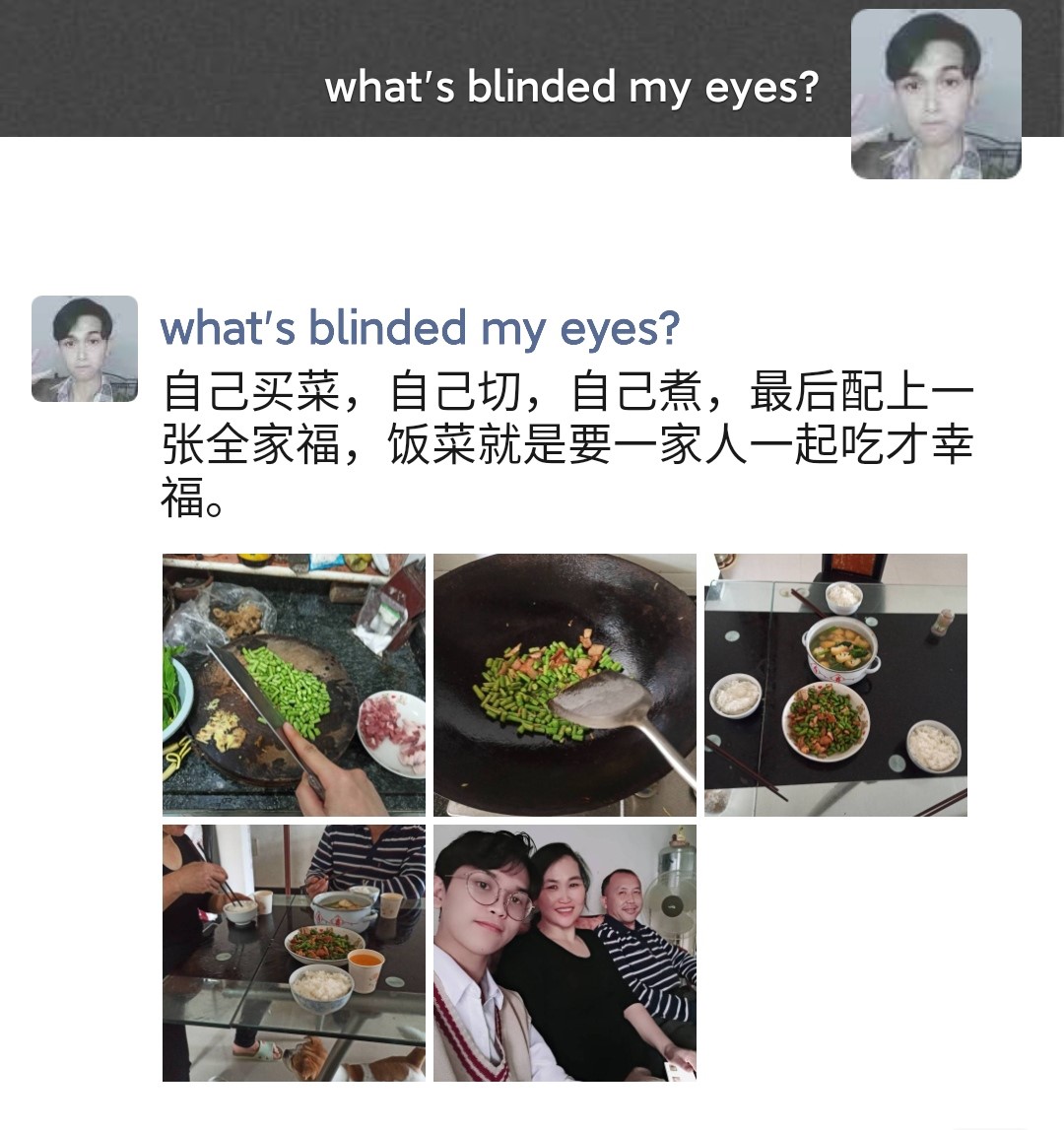This screenshot has height=1130, width=1064.
Task: Open the large profile avatar in header
Action: [936, 95]
